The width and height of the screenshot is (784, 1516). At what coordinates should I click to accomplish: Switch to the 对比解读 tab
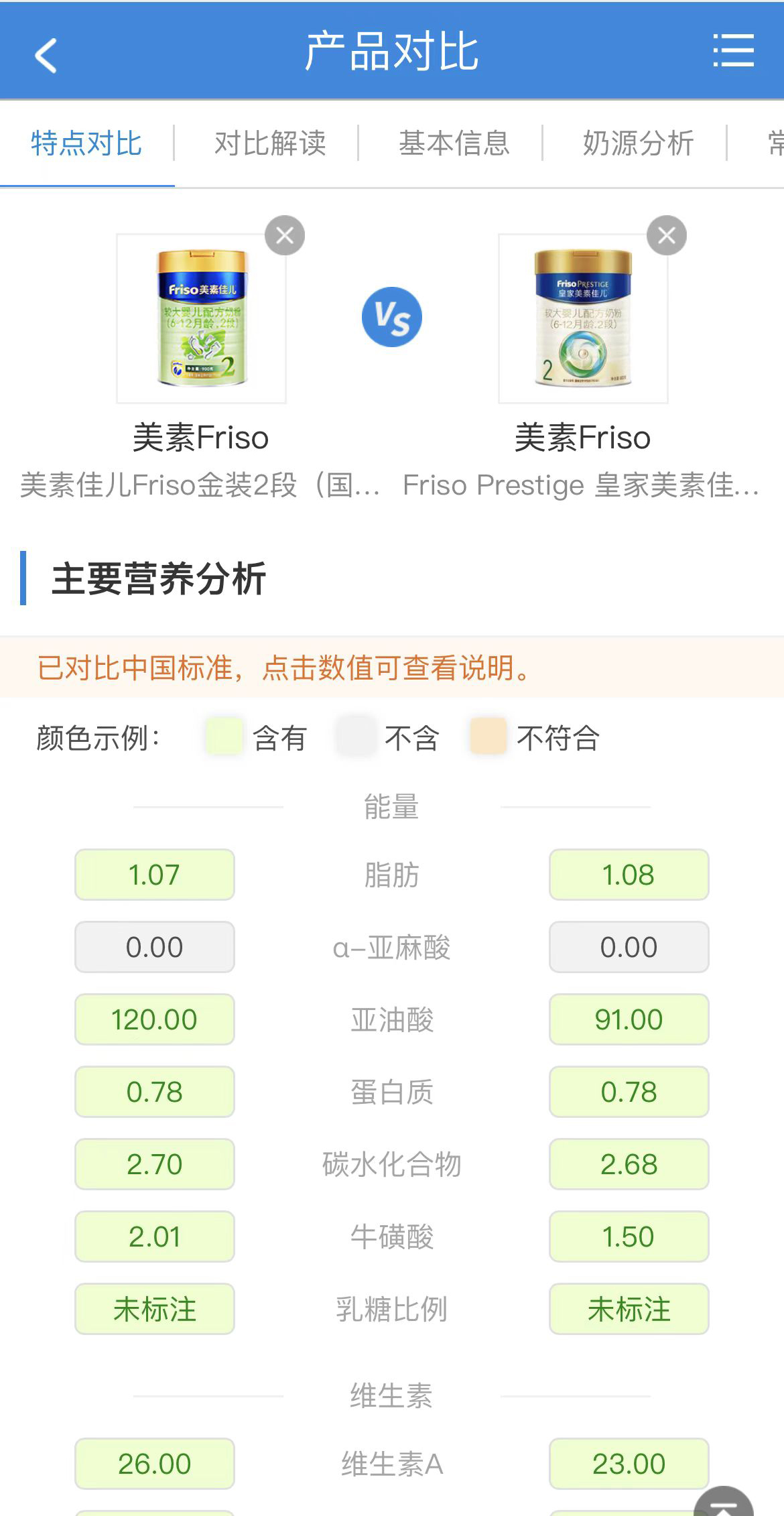click(x=269, y=143)
